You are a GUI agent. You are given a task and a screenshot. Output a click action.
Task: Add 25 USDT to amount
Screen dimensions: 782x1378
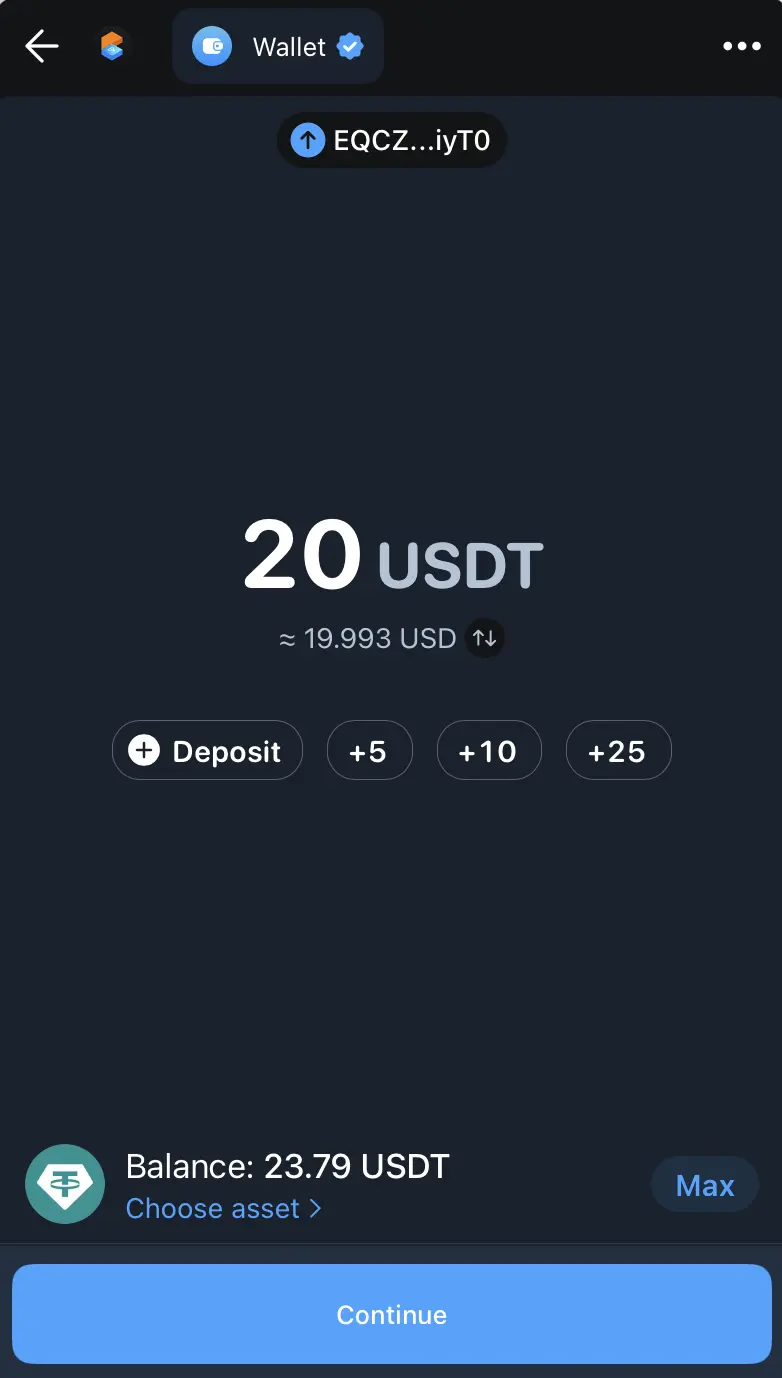point(618,751)
